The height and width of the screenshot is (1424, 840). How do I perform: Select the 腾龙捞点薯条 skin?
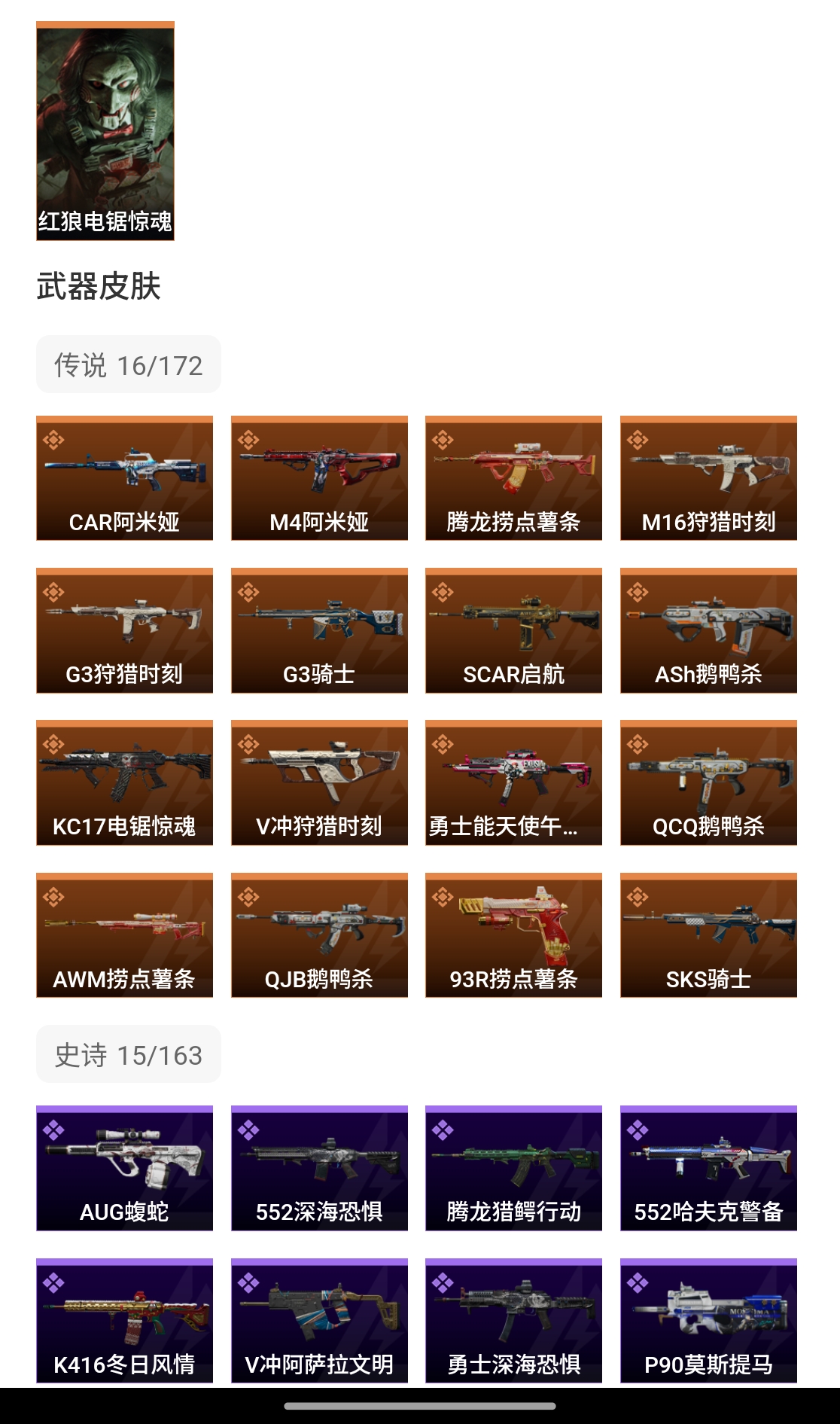tap(513, 477)
